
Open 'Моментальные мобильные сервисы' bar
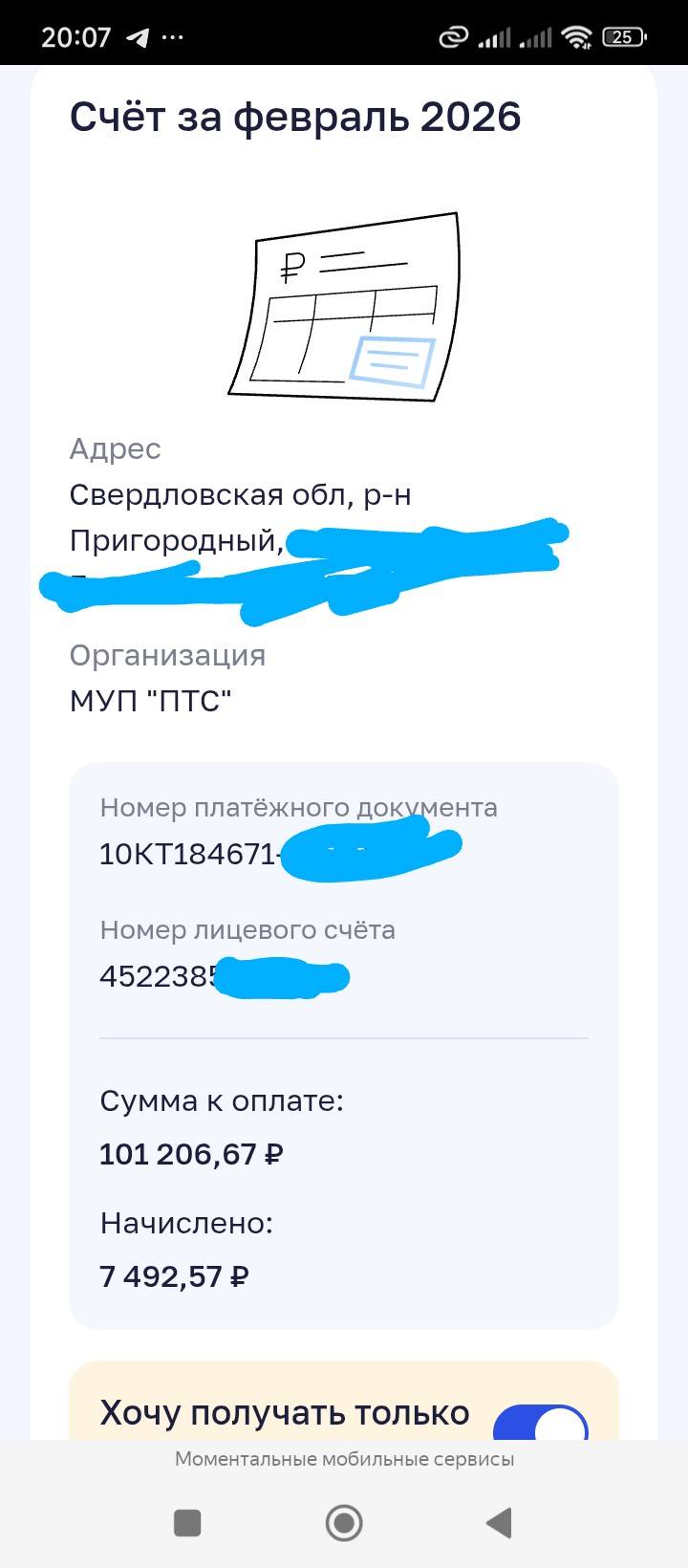(344, 1459)
